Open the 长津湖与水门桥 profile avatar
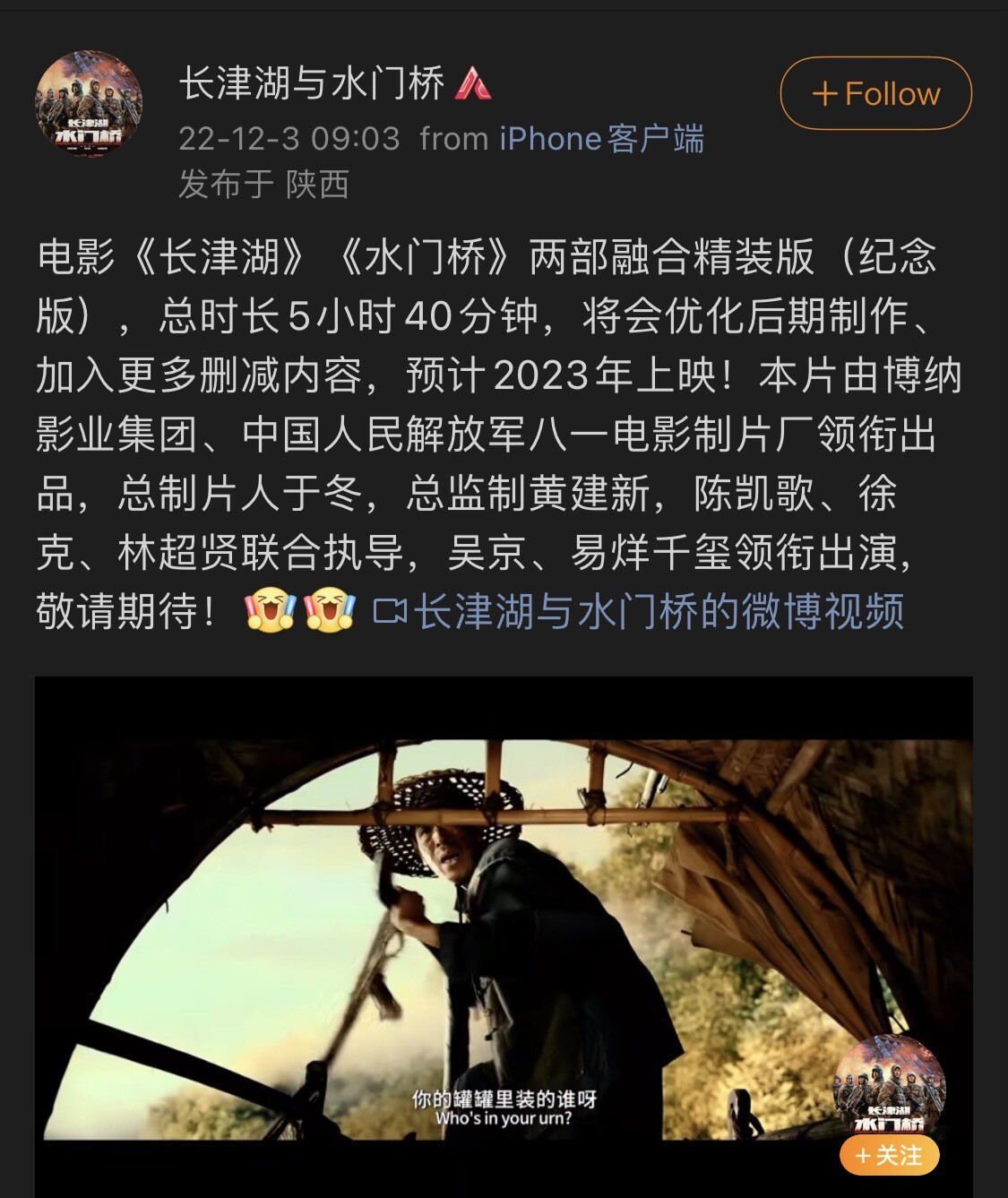1008x1198 pixels. [88, 103]
